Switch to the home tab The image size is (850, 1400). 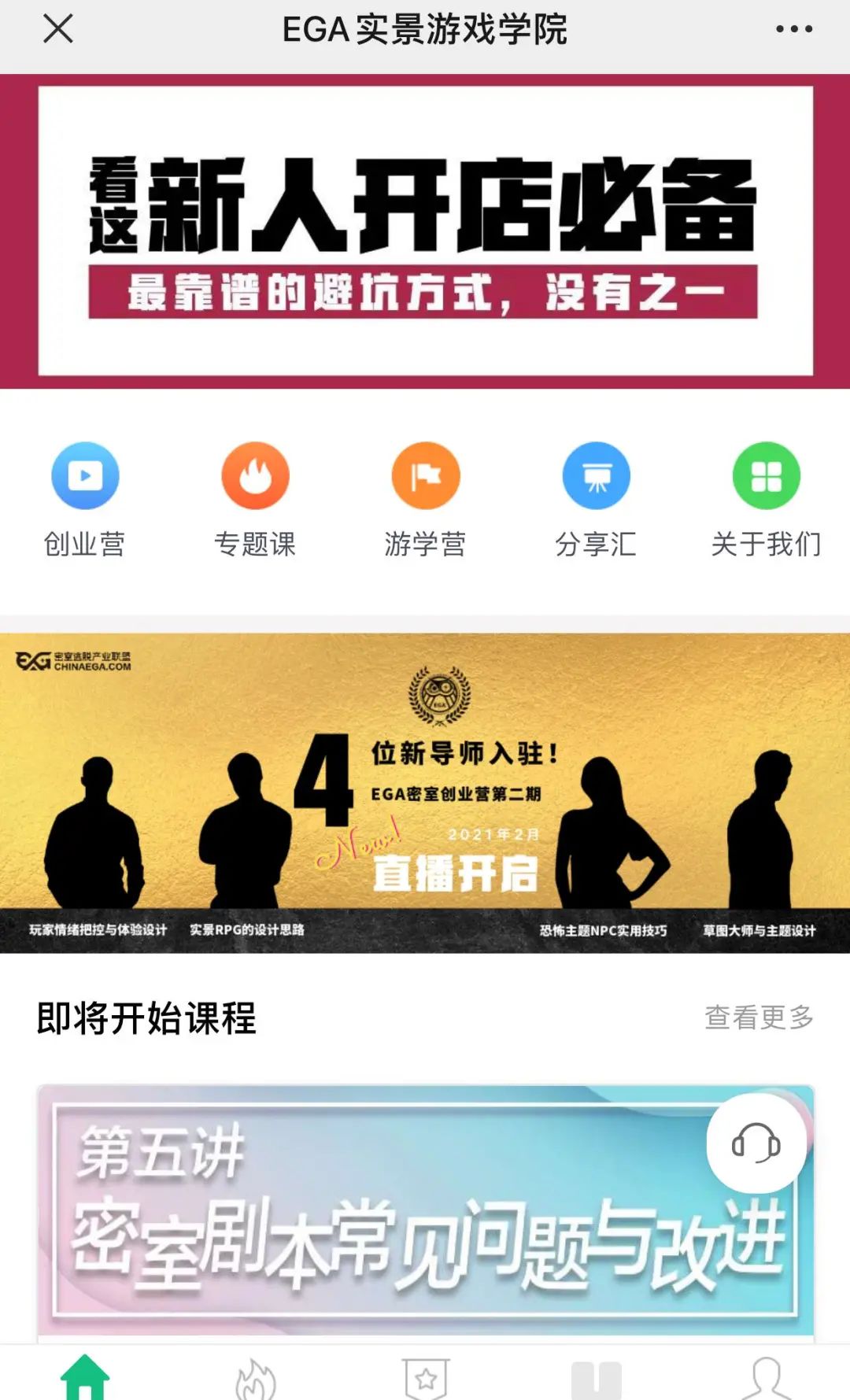click(85, 1377)
